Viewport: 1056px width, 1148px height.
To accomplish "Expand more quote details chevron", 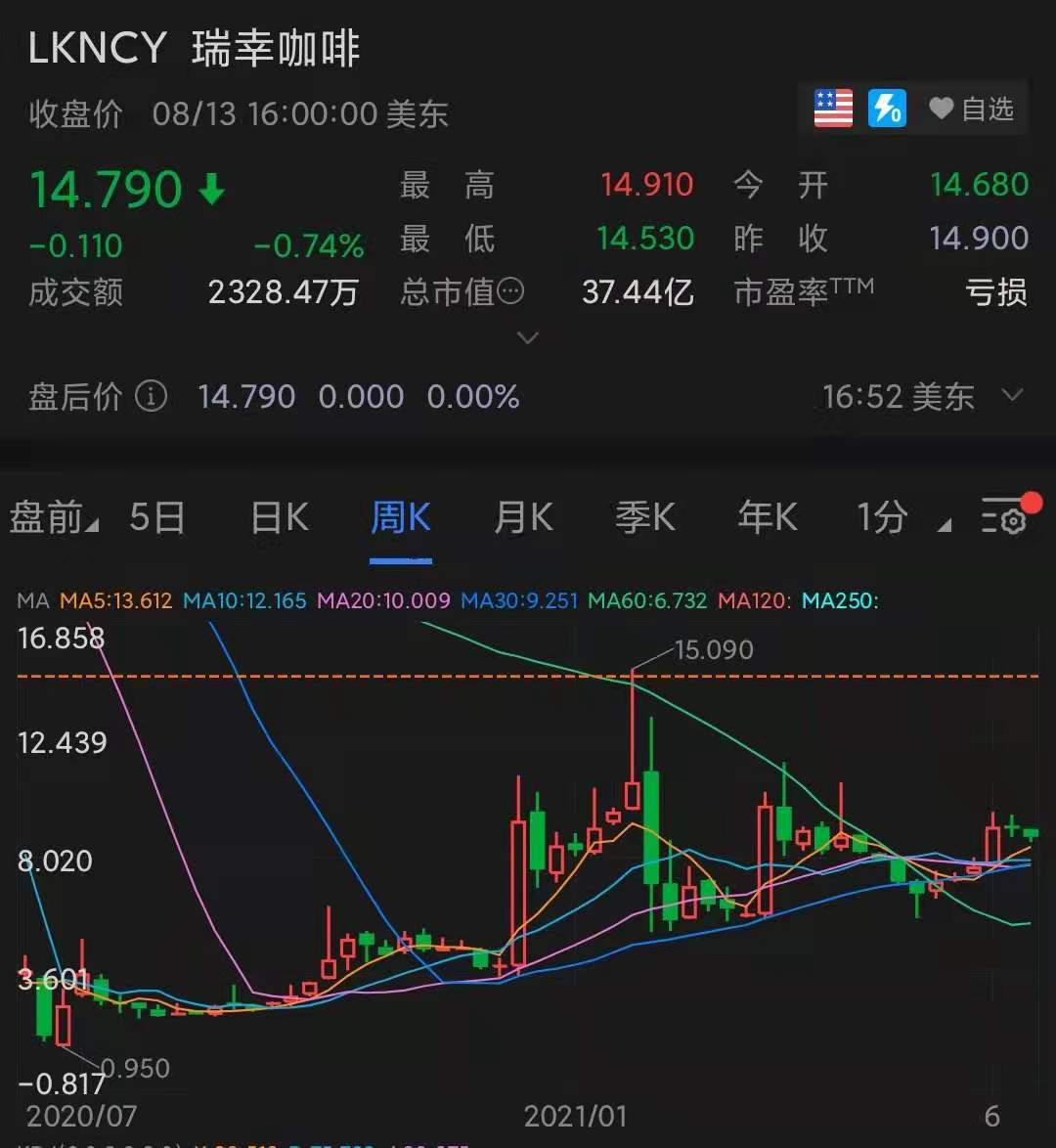I will tap(527, 338).
